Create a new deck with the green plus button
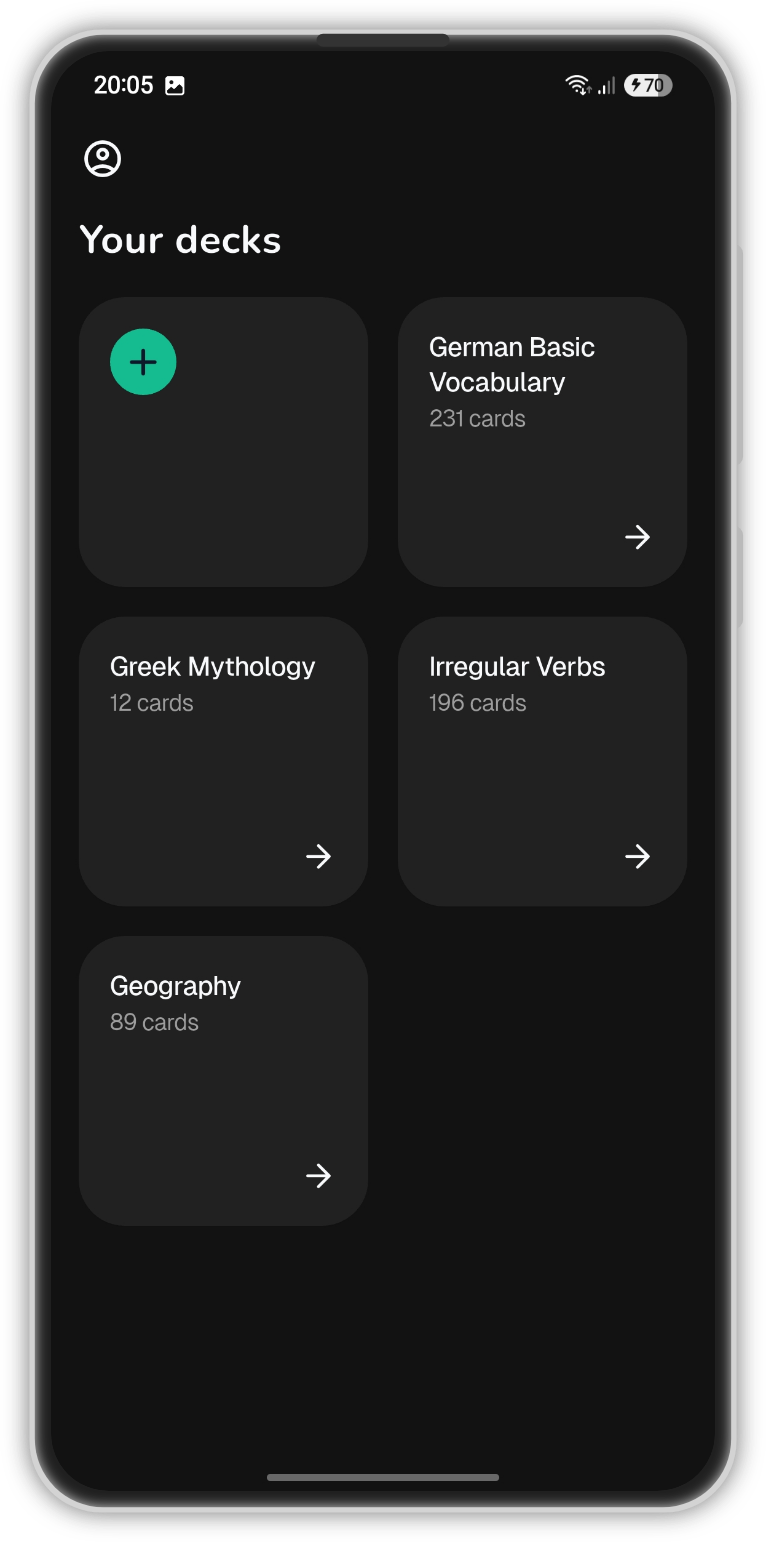The height and width of the screenshot is (1542, 766). click(143, 361)
